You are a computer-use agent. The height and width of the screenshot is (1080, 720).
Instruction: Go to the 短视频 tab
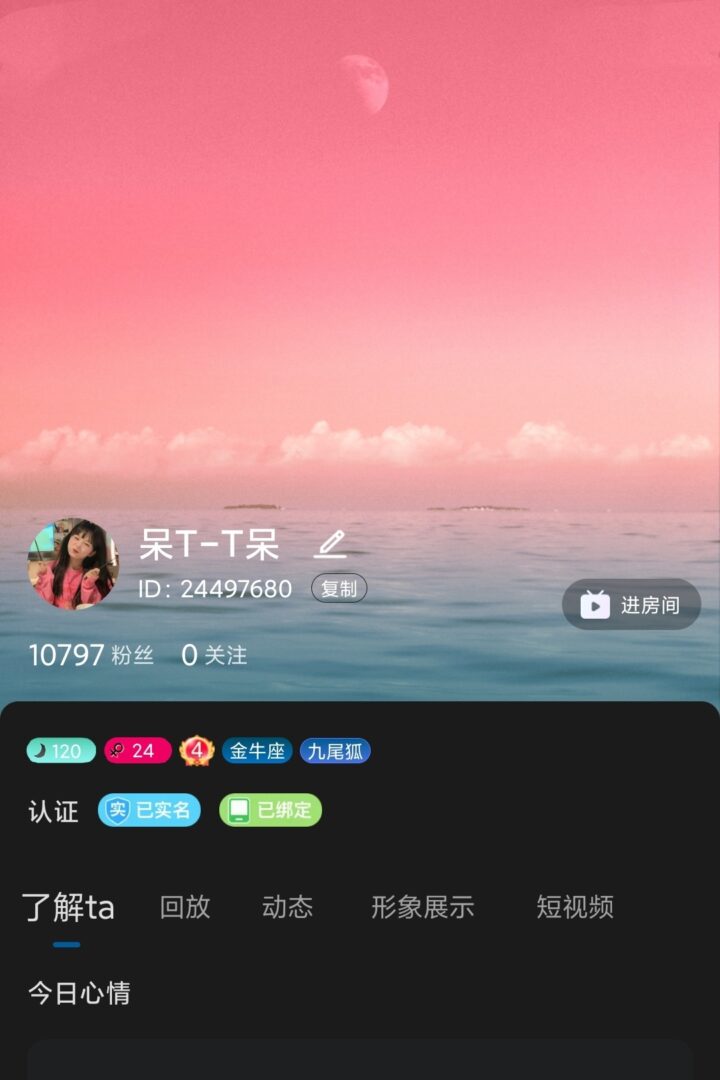tap(574, 907)
